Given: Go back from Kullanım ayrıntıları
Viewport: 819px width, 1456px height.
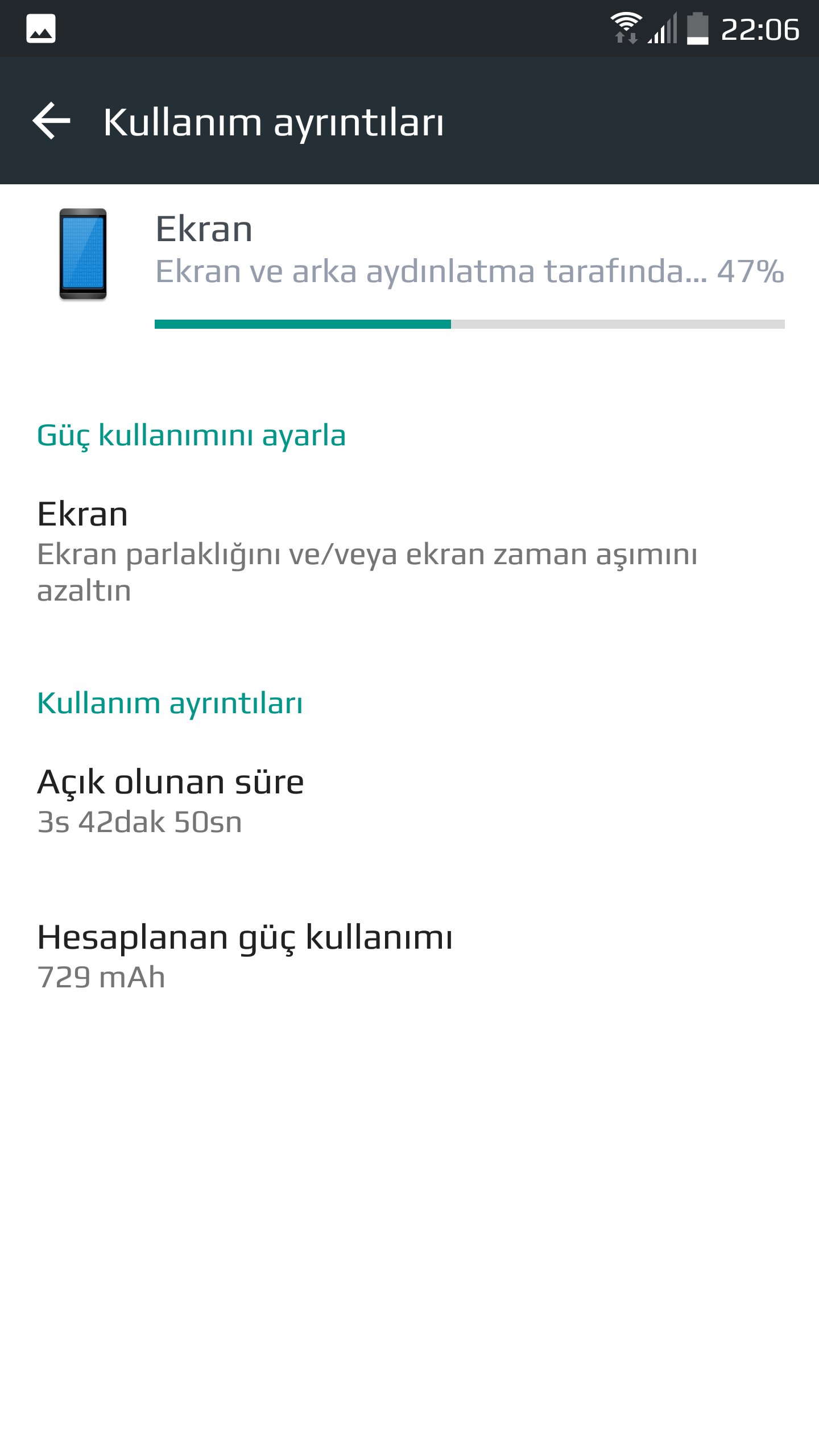Looking at the screenshot, I should tap(51, 121).
